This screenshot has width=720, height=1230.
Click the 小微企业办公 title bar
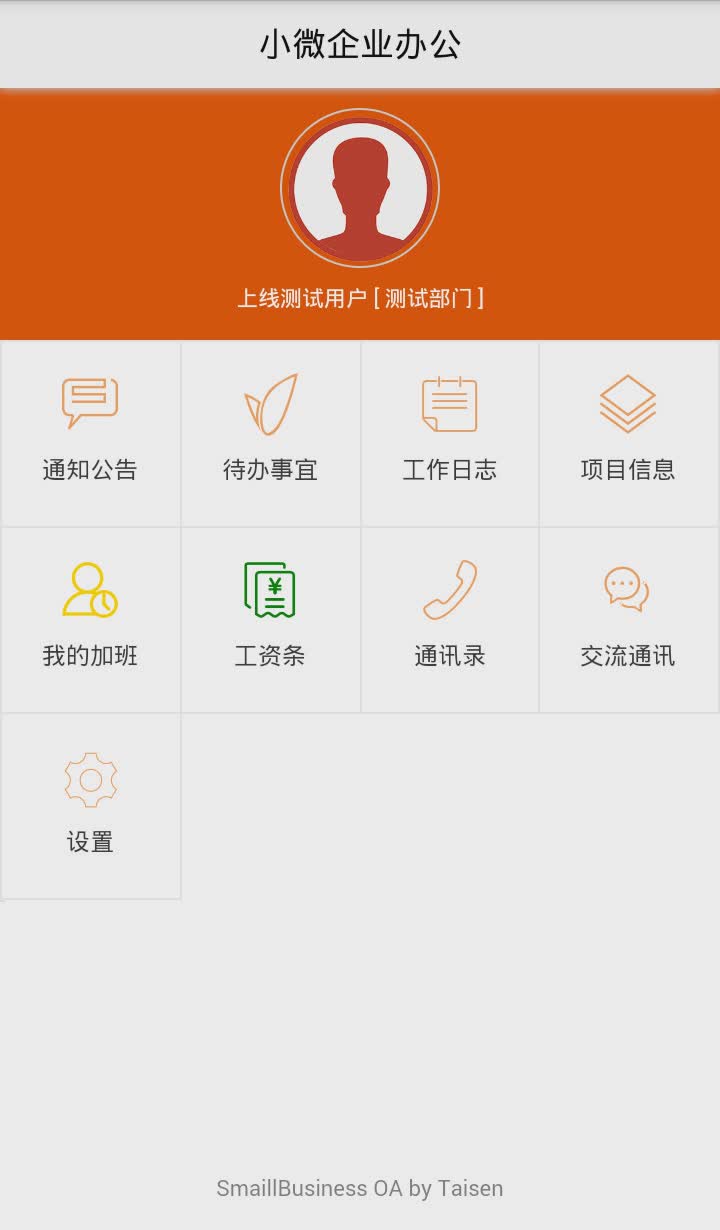coord(360,44)
